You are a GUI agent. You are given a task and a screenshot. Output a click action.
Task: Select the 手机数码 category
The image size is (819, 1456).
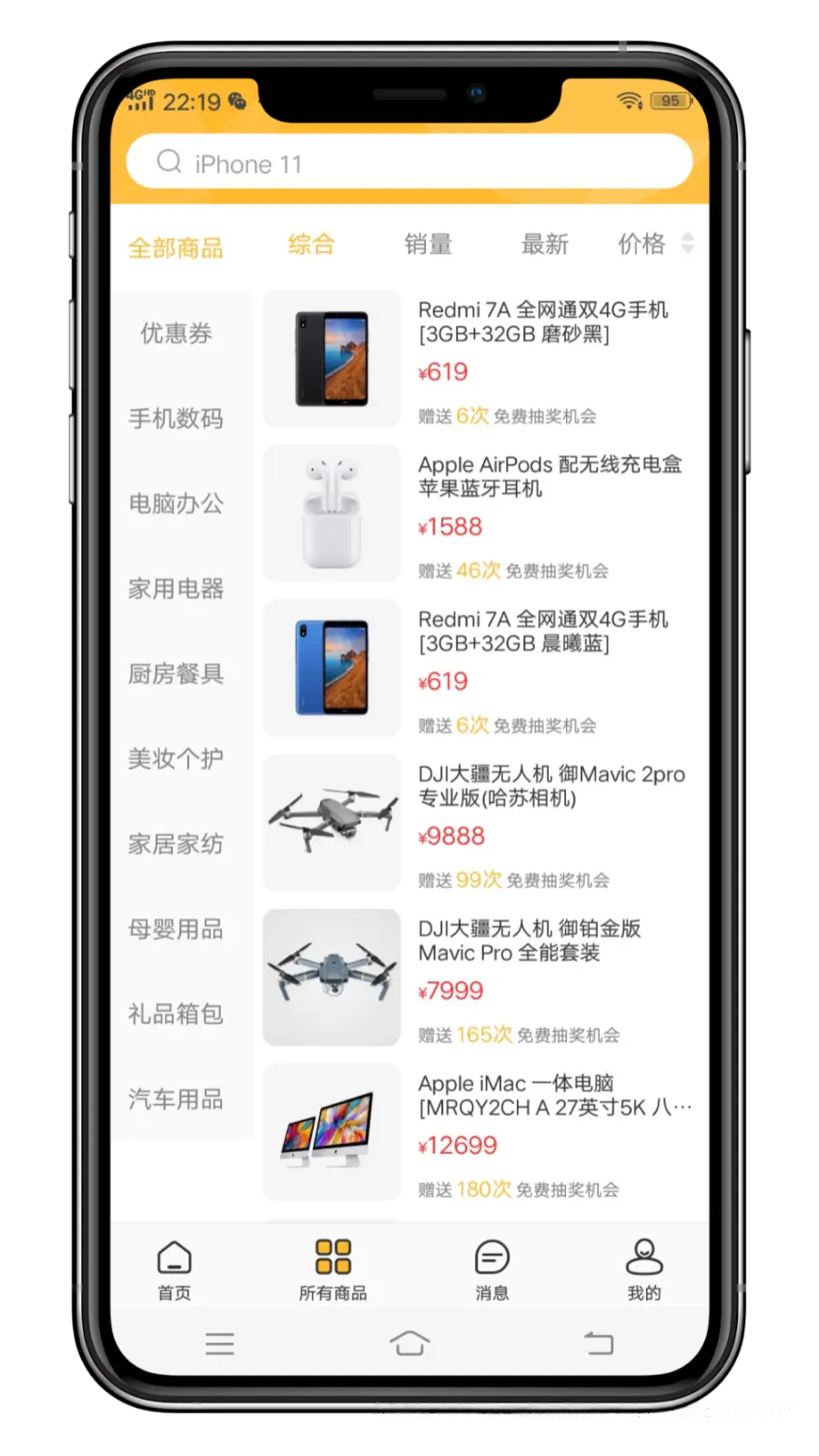coord(176,419)
